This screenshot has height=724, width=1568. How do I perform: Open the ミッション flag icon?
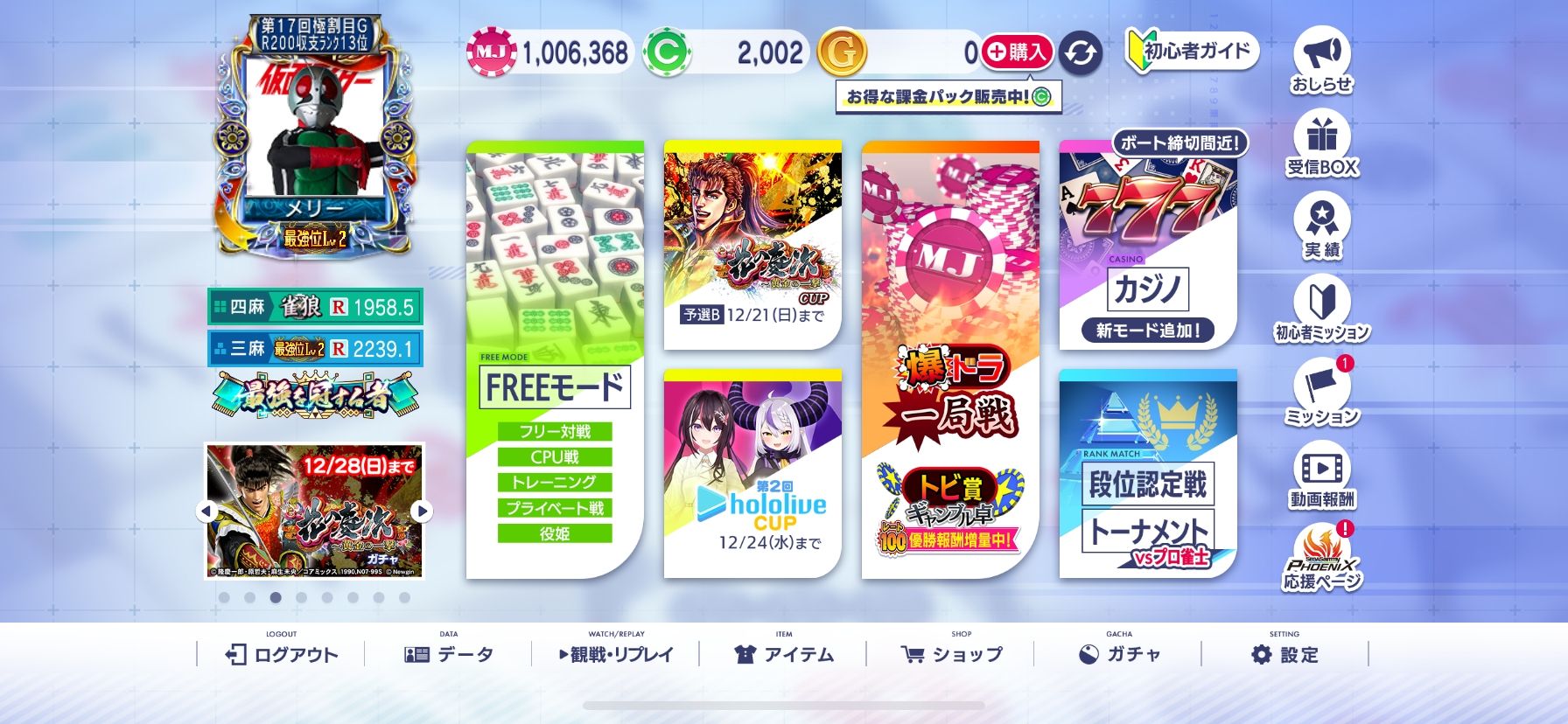tap(1321, 392)
